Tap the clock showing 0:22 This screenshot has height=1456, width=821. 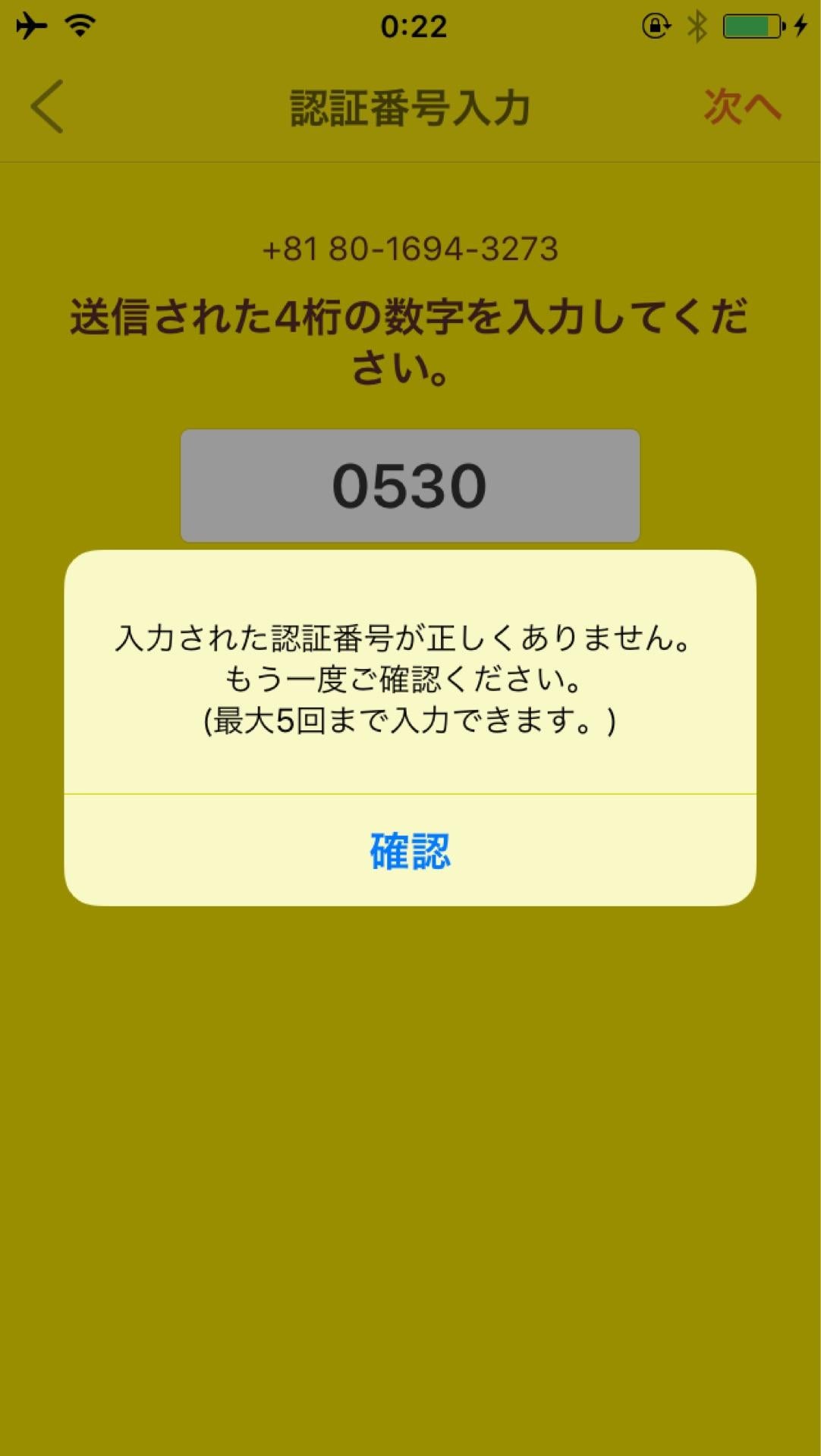tap(410, 27)
